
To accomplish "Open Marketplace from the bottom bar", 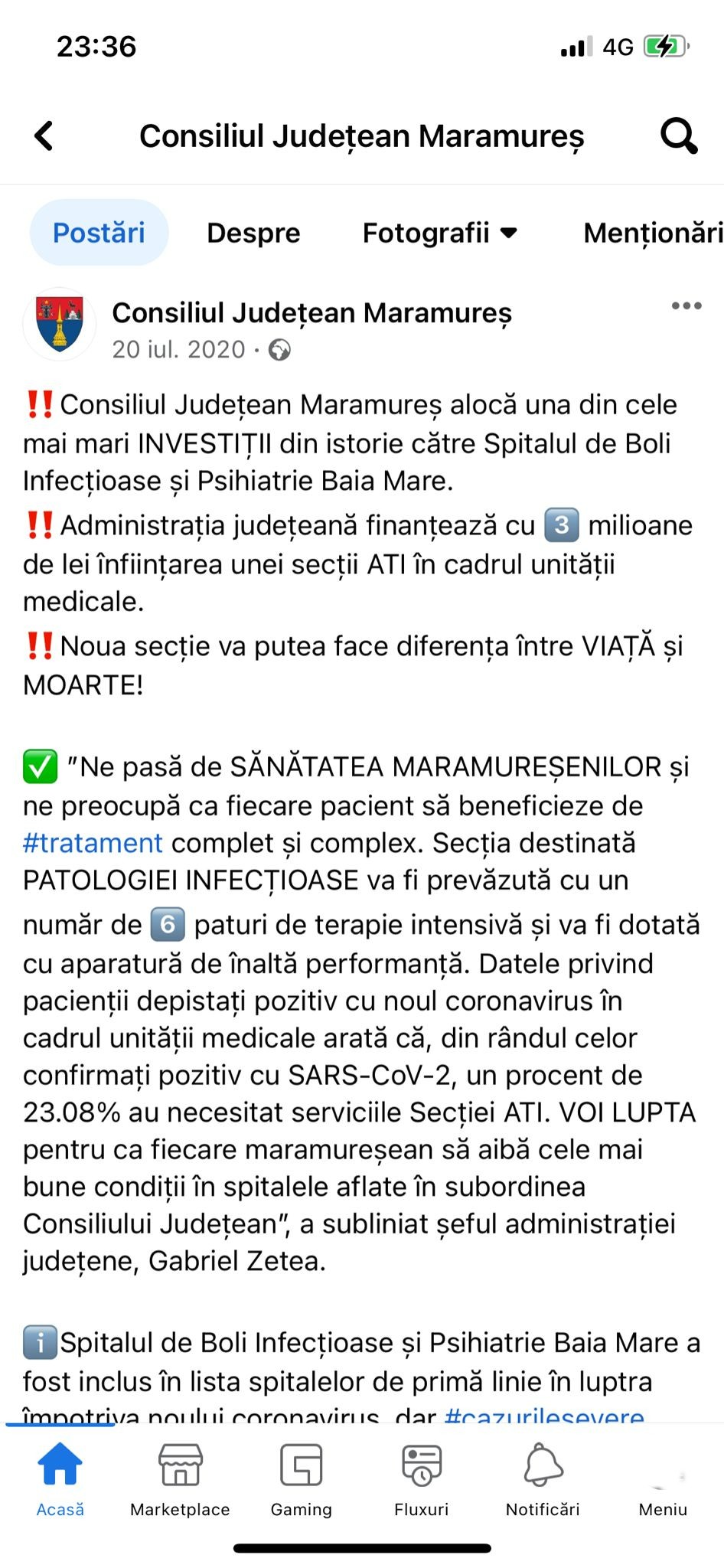I will [x=180, y=1479].
